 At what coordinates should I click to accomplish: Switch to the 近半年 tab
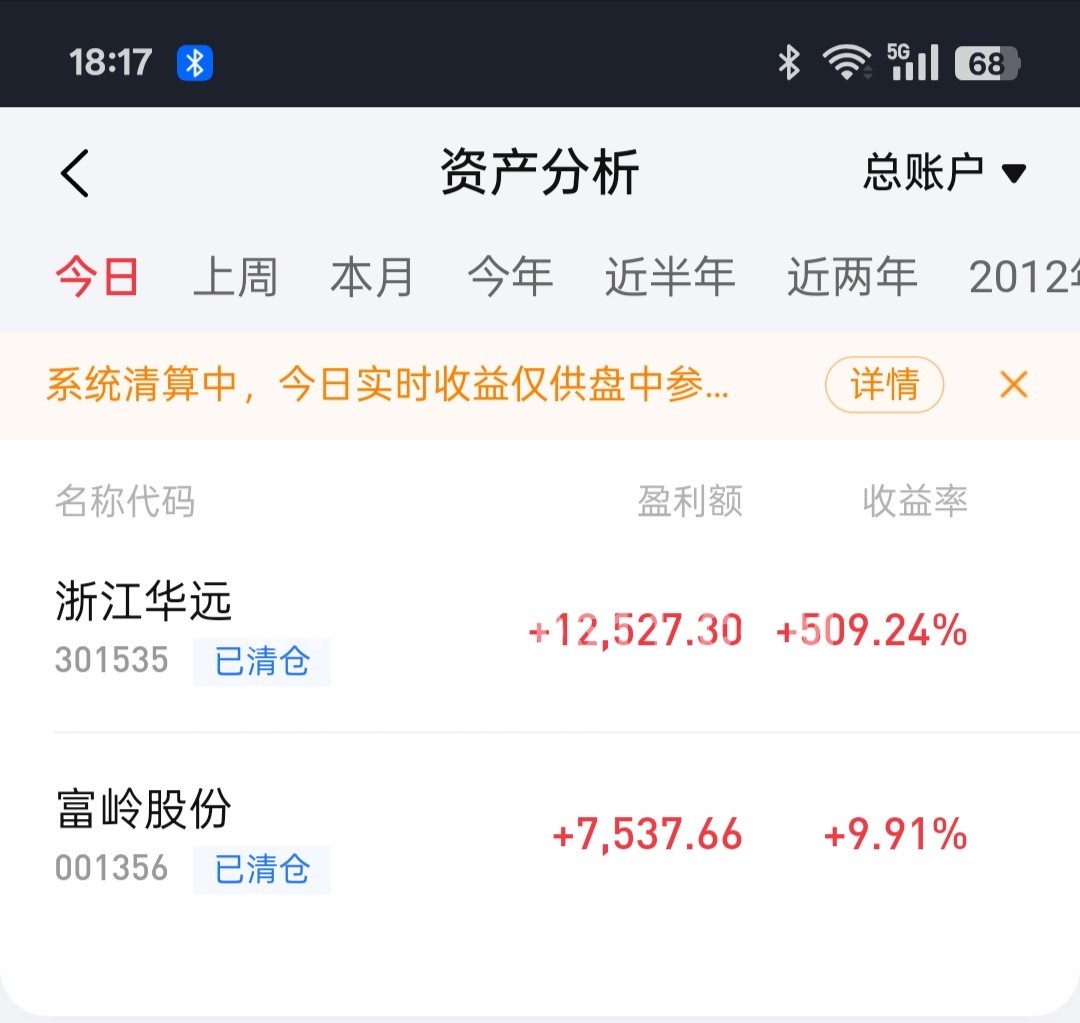670,277
